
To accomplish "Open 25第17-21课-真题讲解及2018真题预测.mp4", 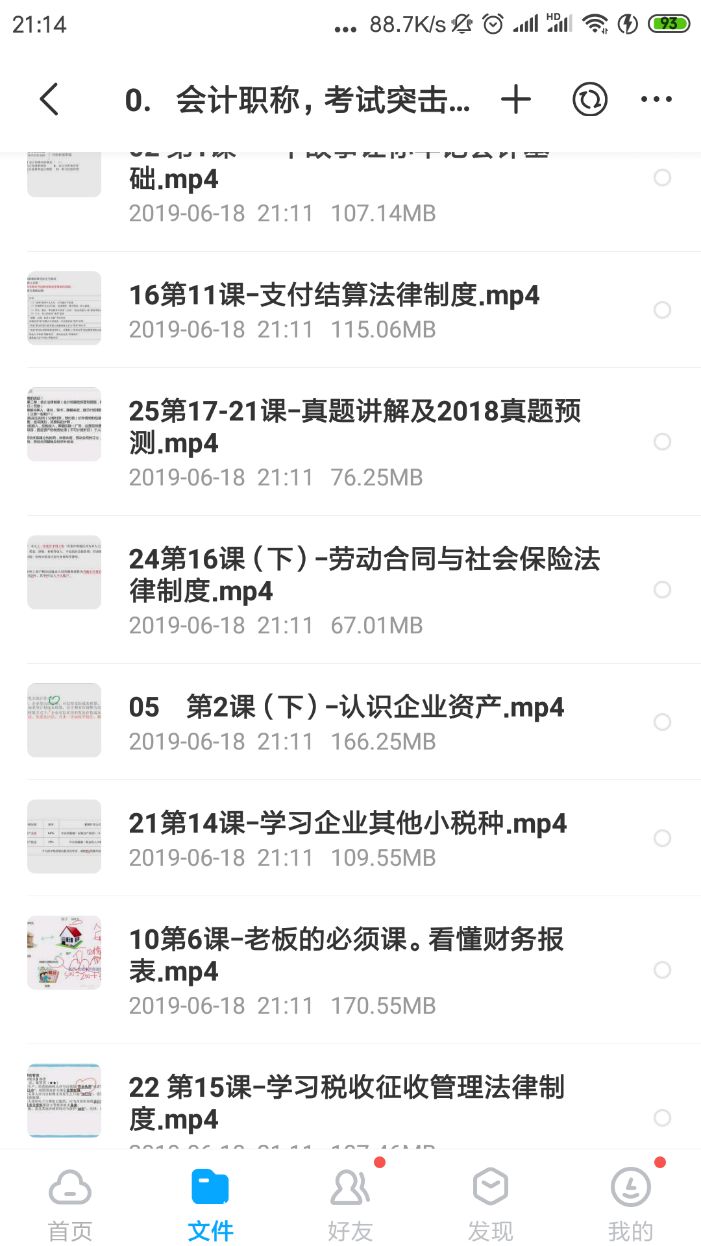I will click(355, 426).
